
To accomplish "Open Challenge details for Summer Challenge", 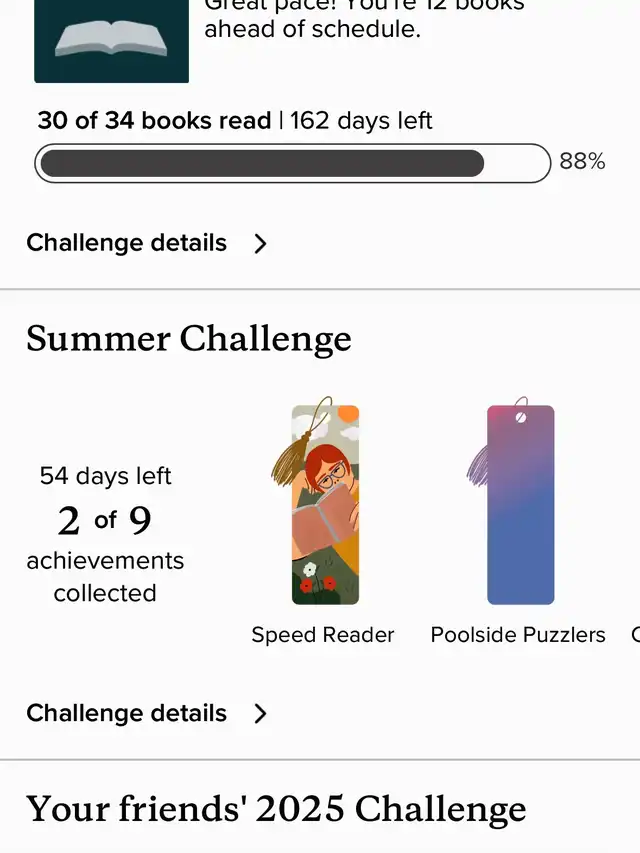I will click(146, 713).
